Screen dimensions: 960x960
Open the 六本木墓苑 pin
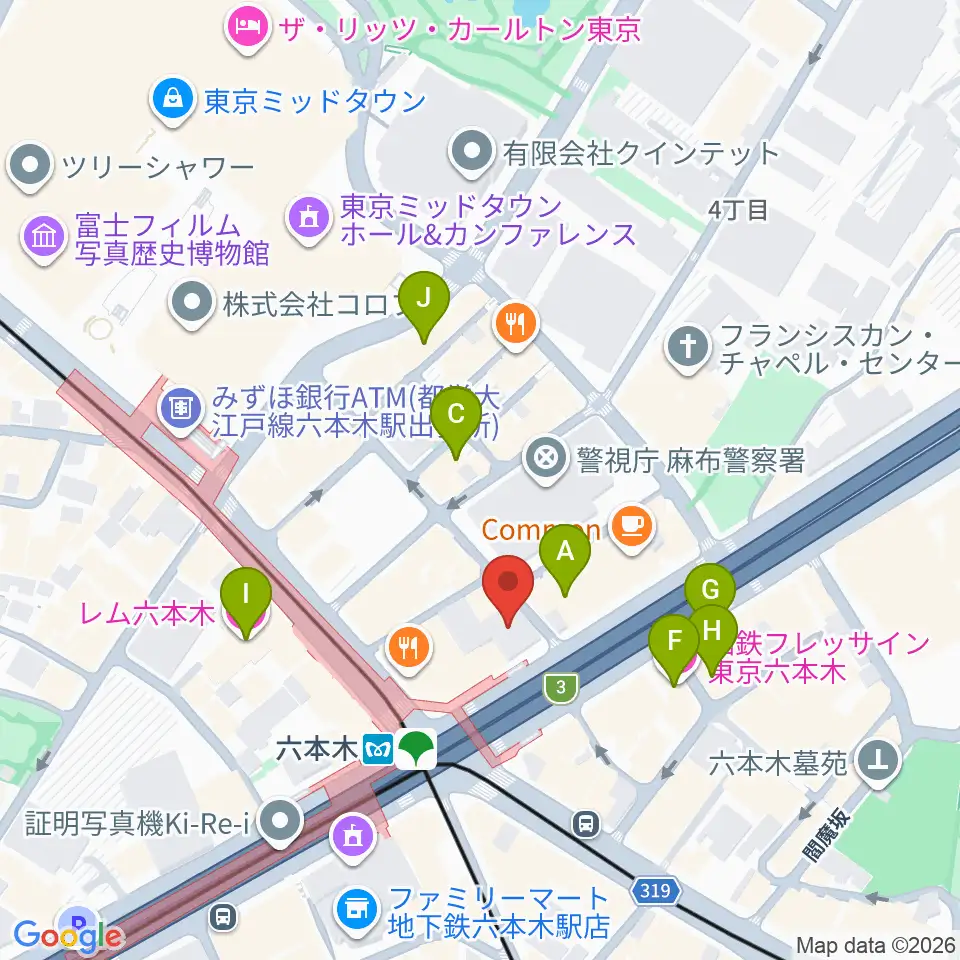(880, 763)
